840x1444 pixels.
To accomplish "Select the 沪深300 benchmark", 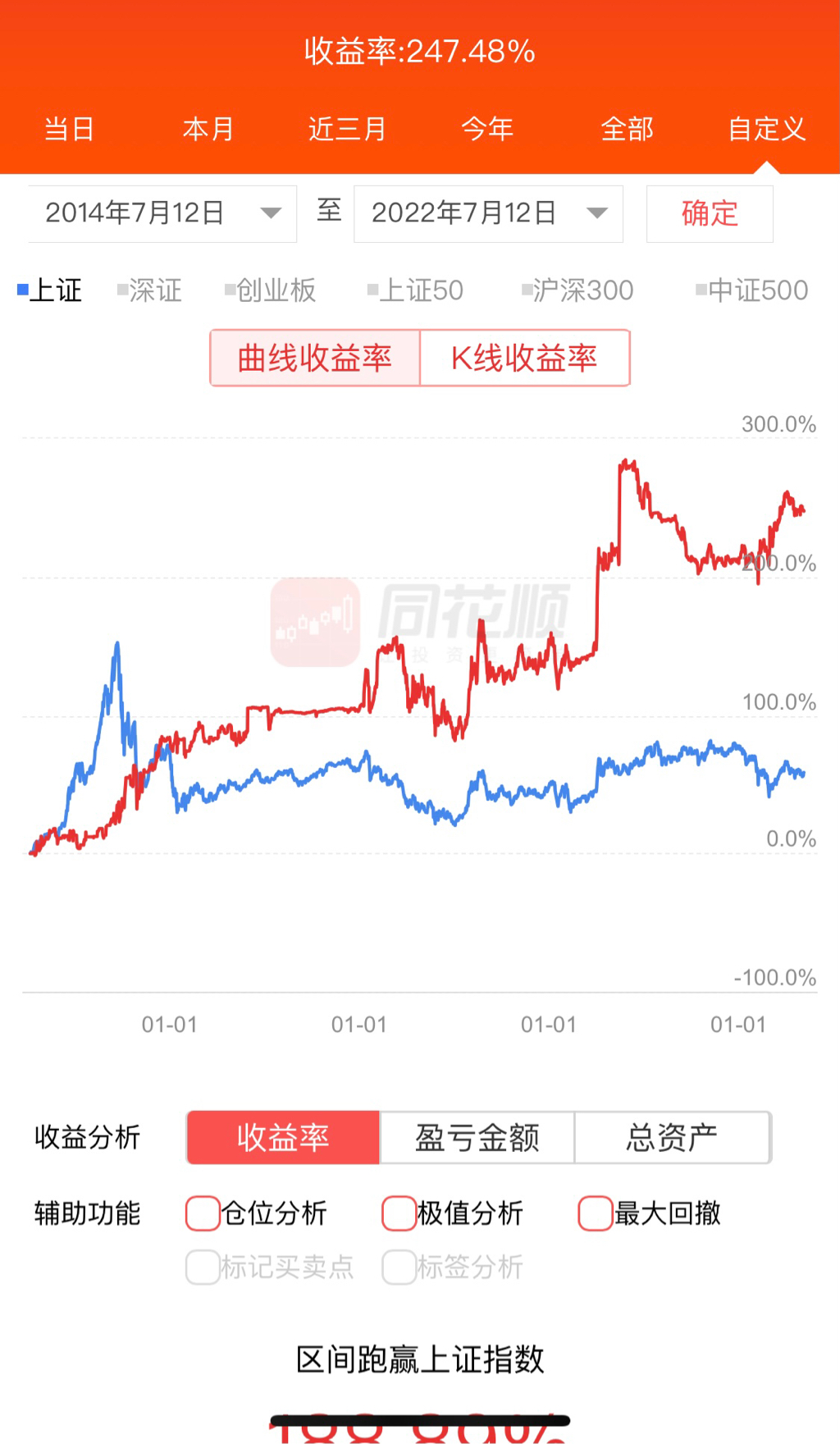I will pyautogui.click(x=577, y=290).
